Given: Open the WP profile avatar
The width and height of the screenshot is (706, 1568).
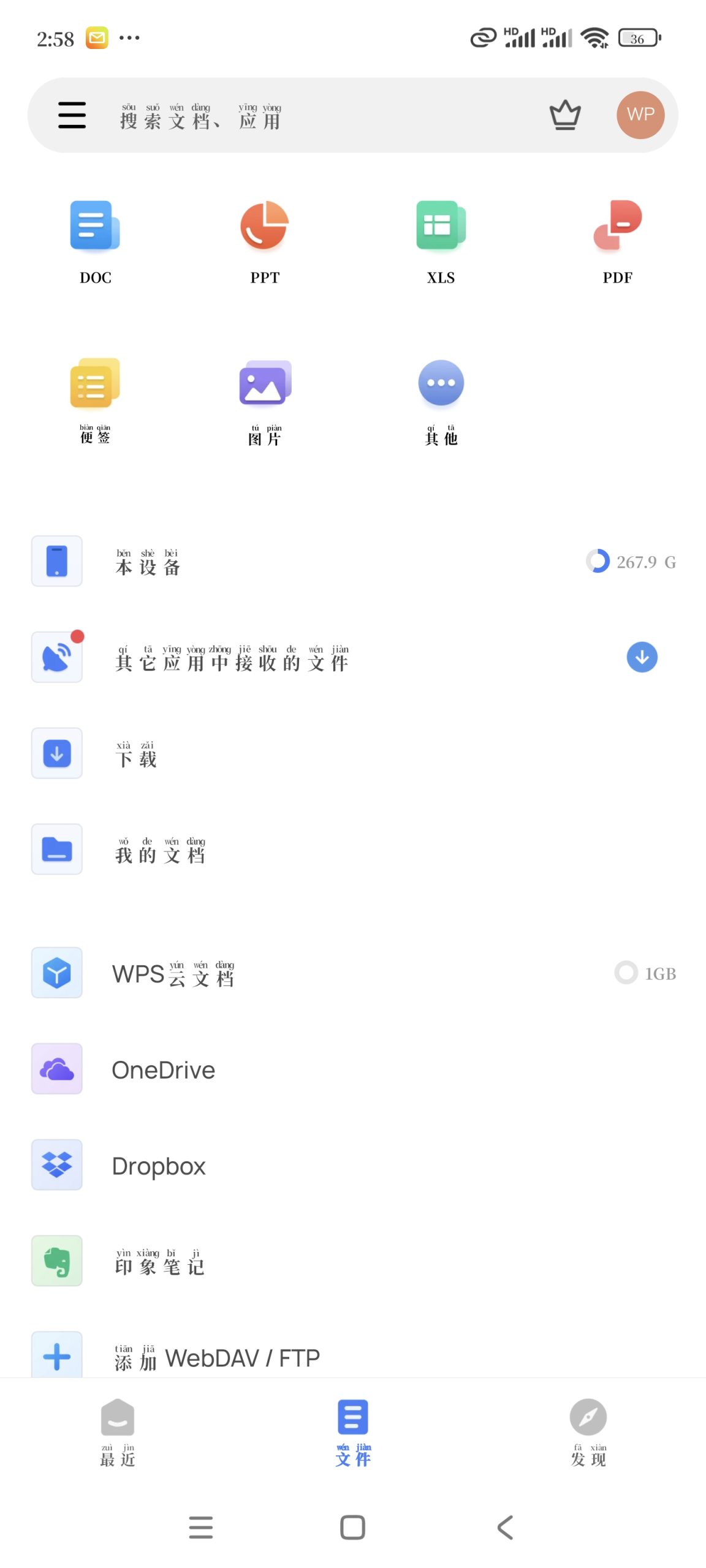Looking at the screenshot, I should click(x=640, y=115).
